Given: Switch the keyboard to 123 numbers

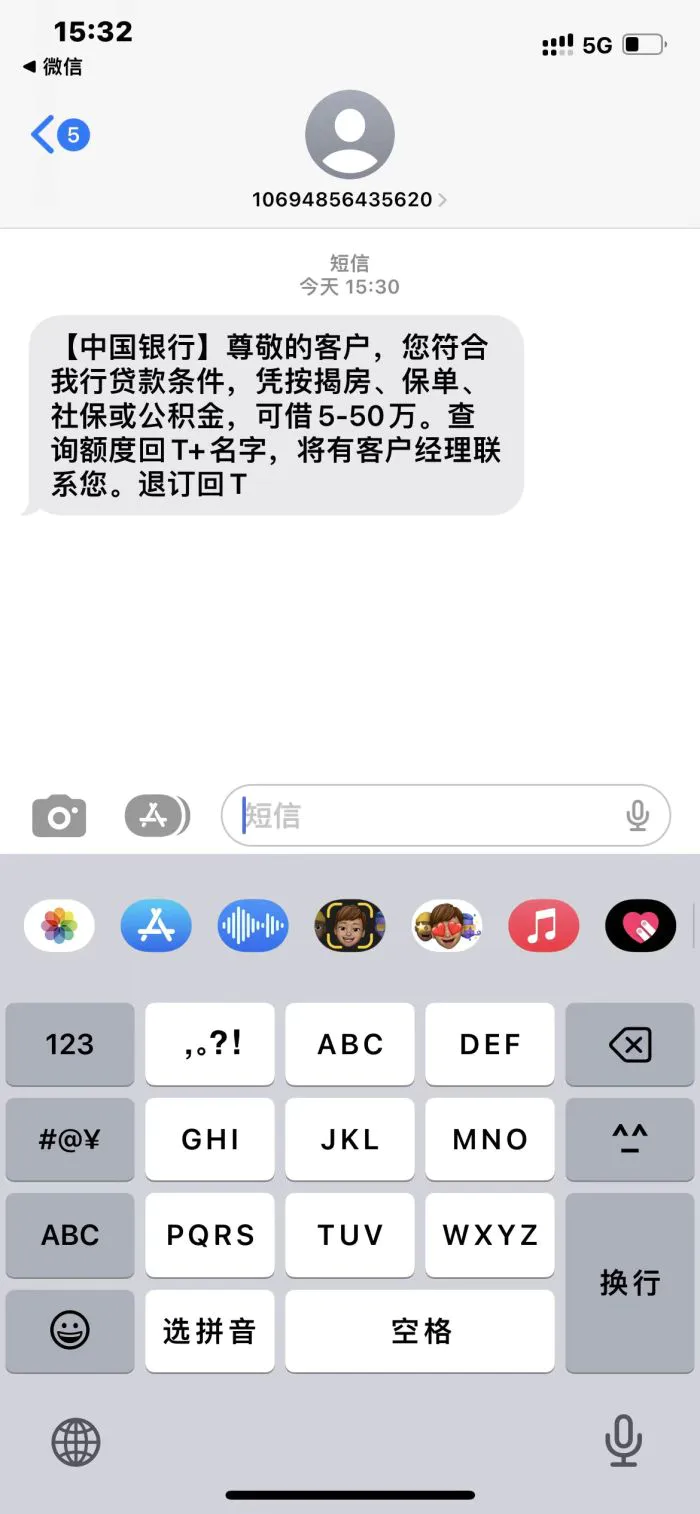Looking at the screenshot, I should pyautogui.click(x=70, y=1045).
